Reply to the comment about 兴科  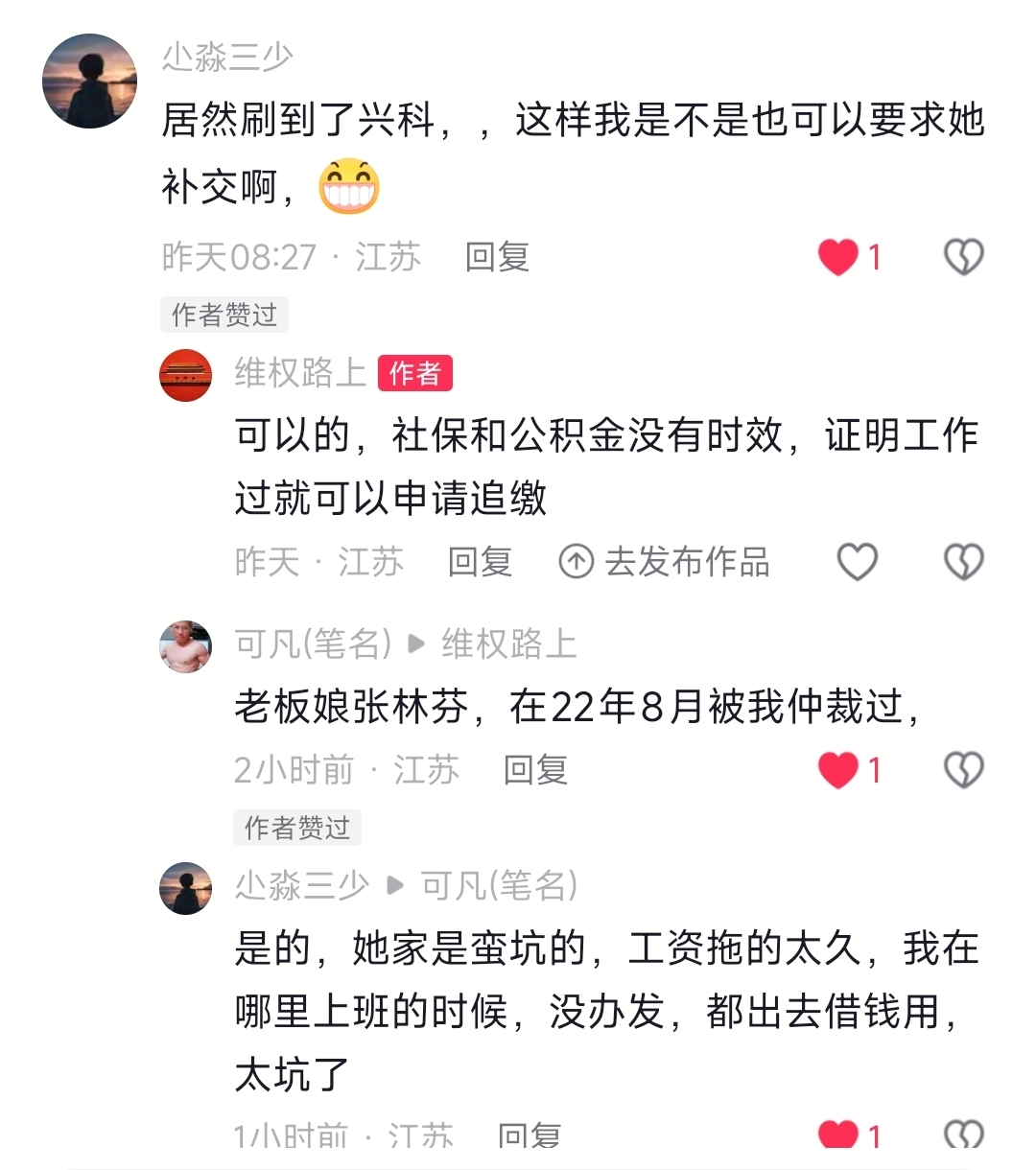496,257
